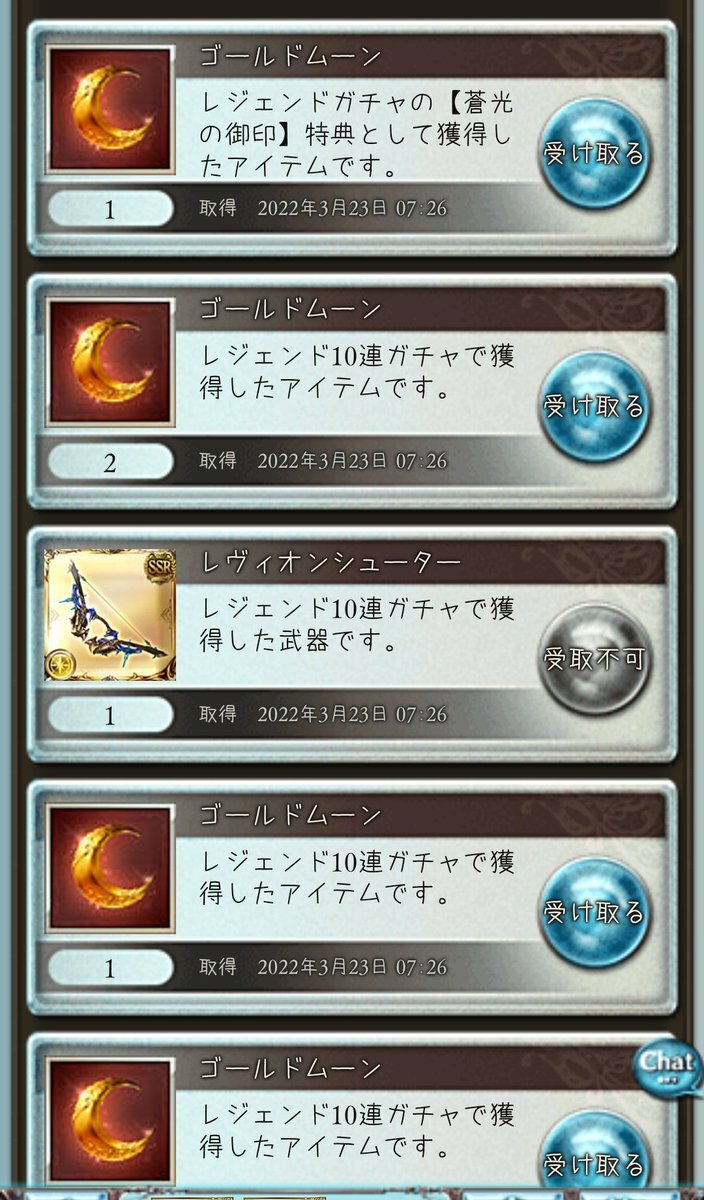Screen dimensions: 704x1200
Task: Claim the quantity 1 Gold Moon from レジェンド10連ガチャ
Action: click(594, 911)
